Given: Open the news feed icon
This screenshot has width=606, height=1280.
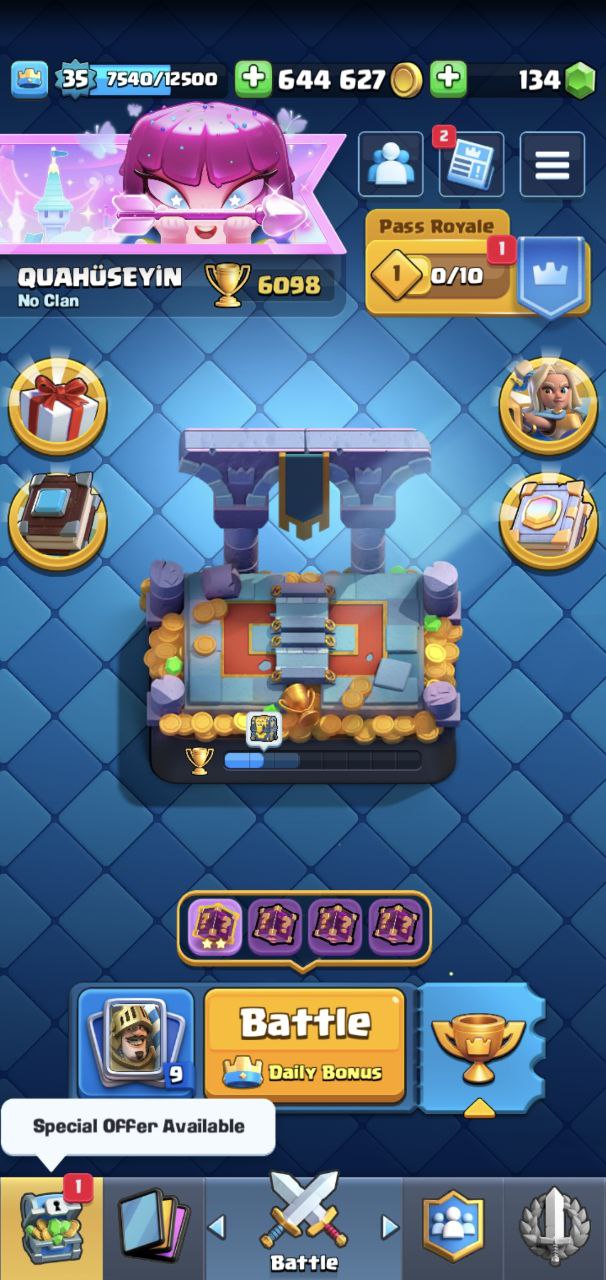Looking at the screenshot, I should pos(471,164).
